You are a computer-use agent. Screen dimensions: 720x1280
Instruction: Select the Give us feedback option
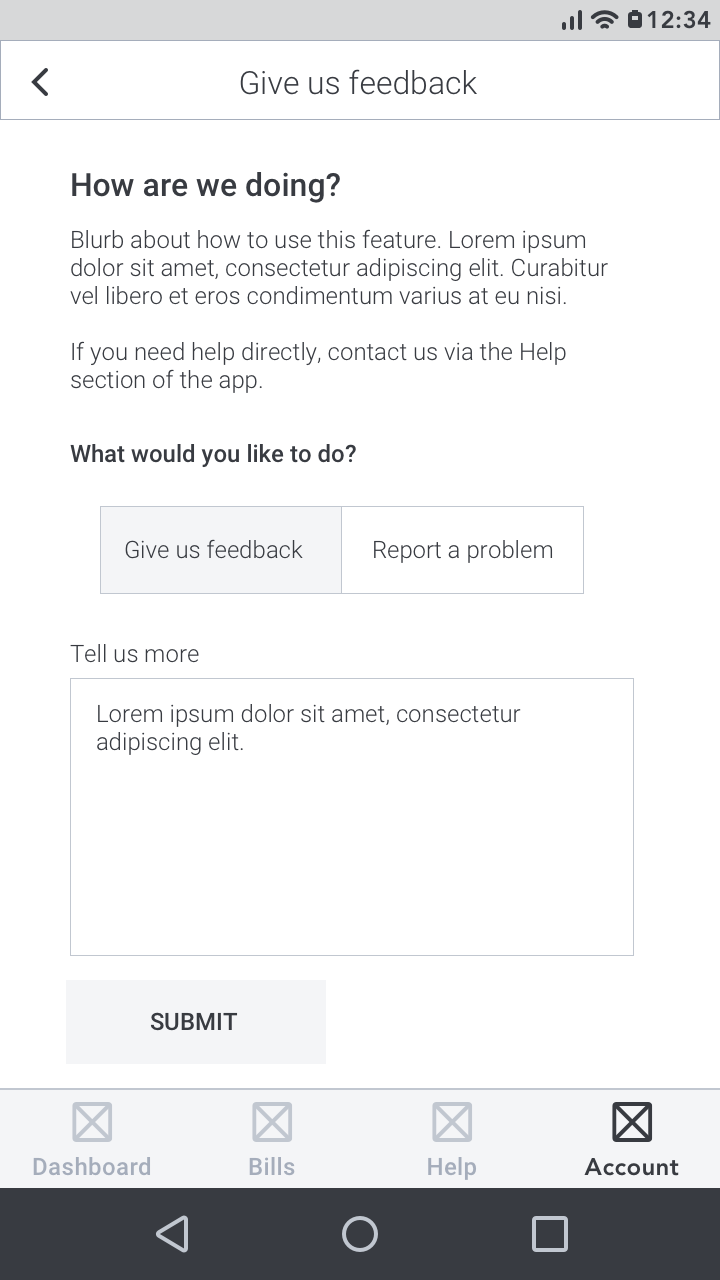point(221,550)
